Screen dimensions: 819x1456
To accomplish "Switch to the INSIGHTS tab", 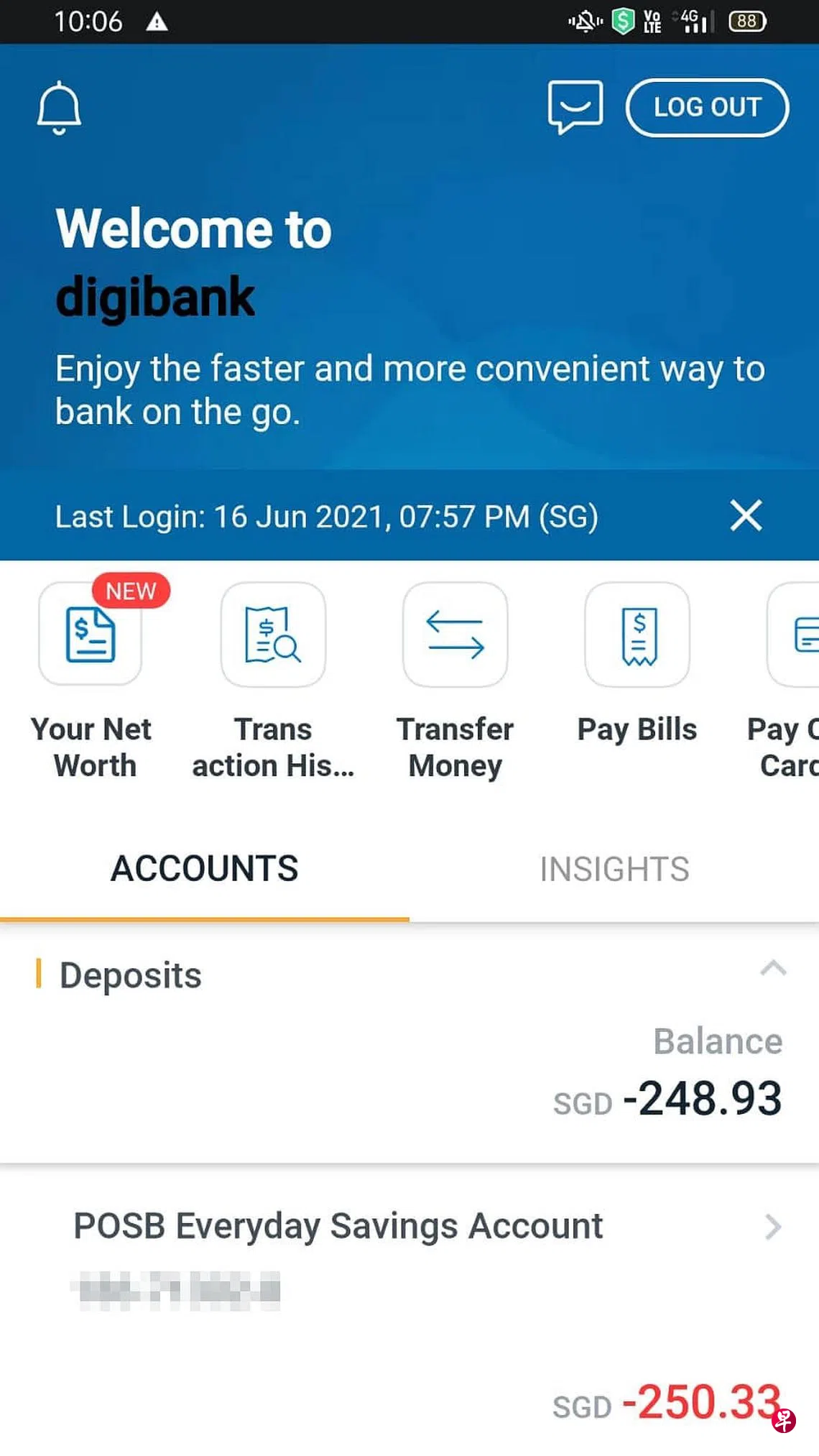I will click(614, 869).
